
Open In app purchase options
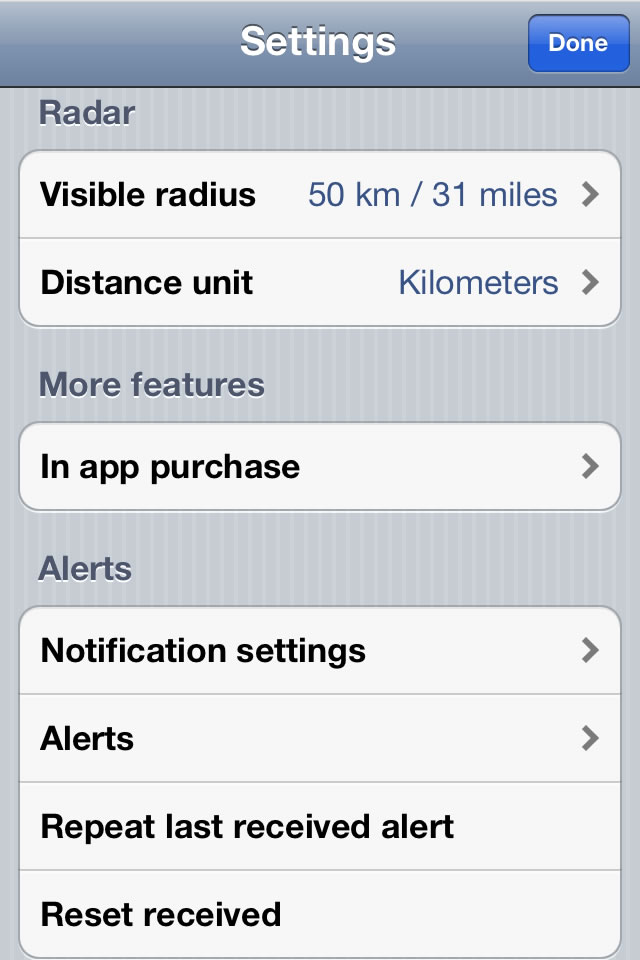320,466
